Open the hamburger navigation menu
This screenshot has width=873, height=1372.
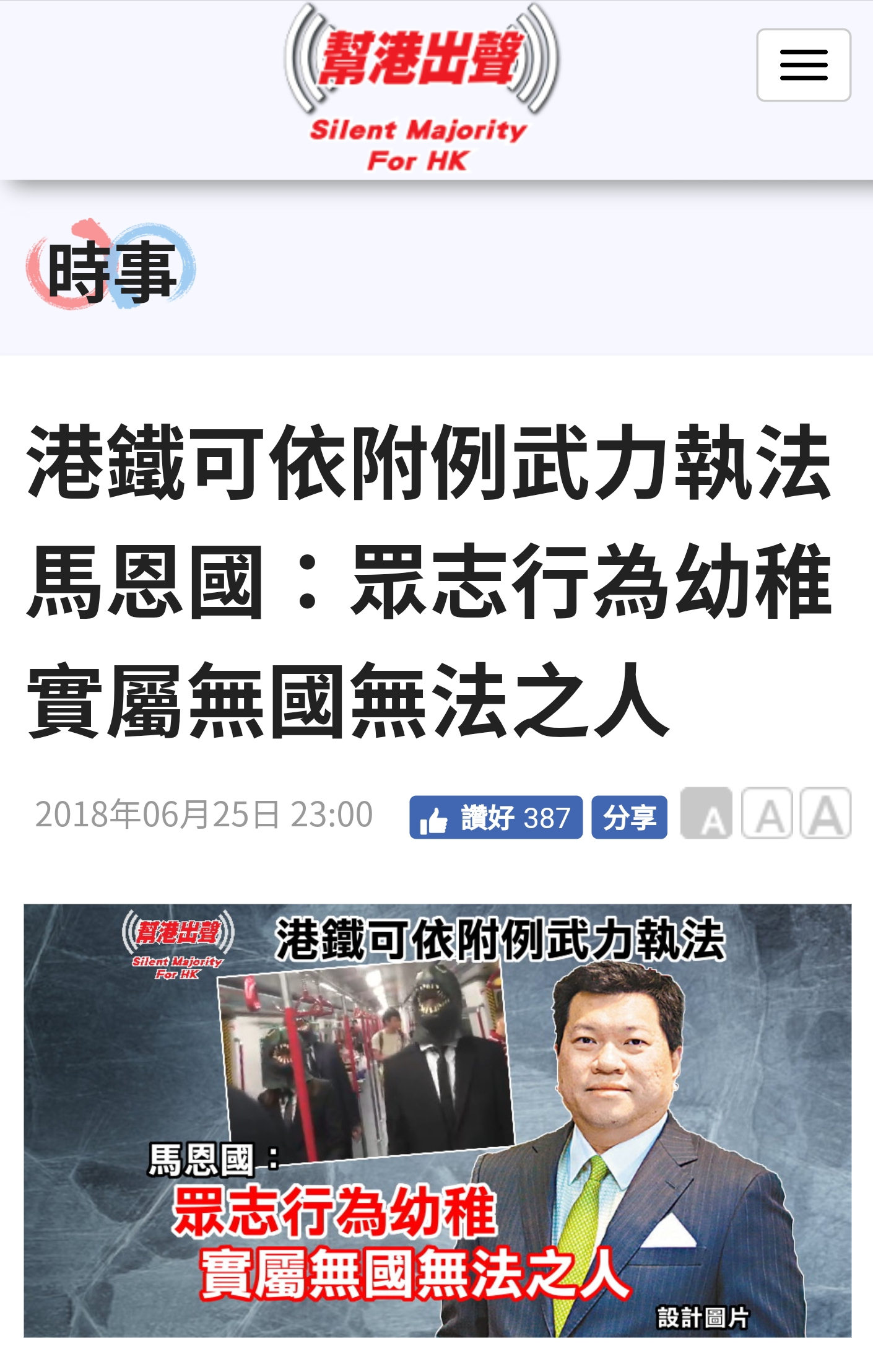[x=803, y=65]
